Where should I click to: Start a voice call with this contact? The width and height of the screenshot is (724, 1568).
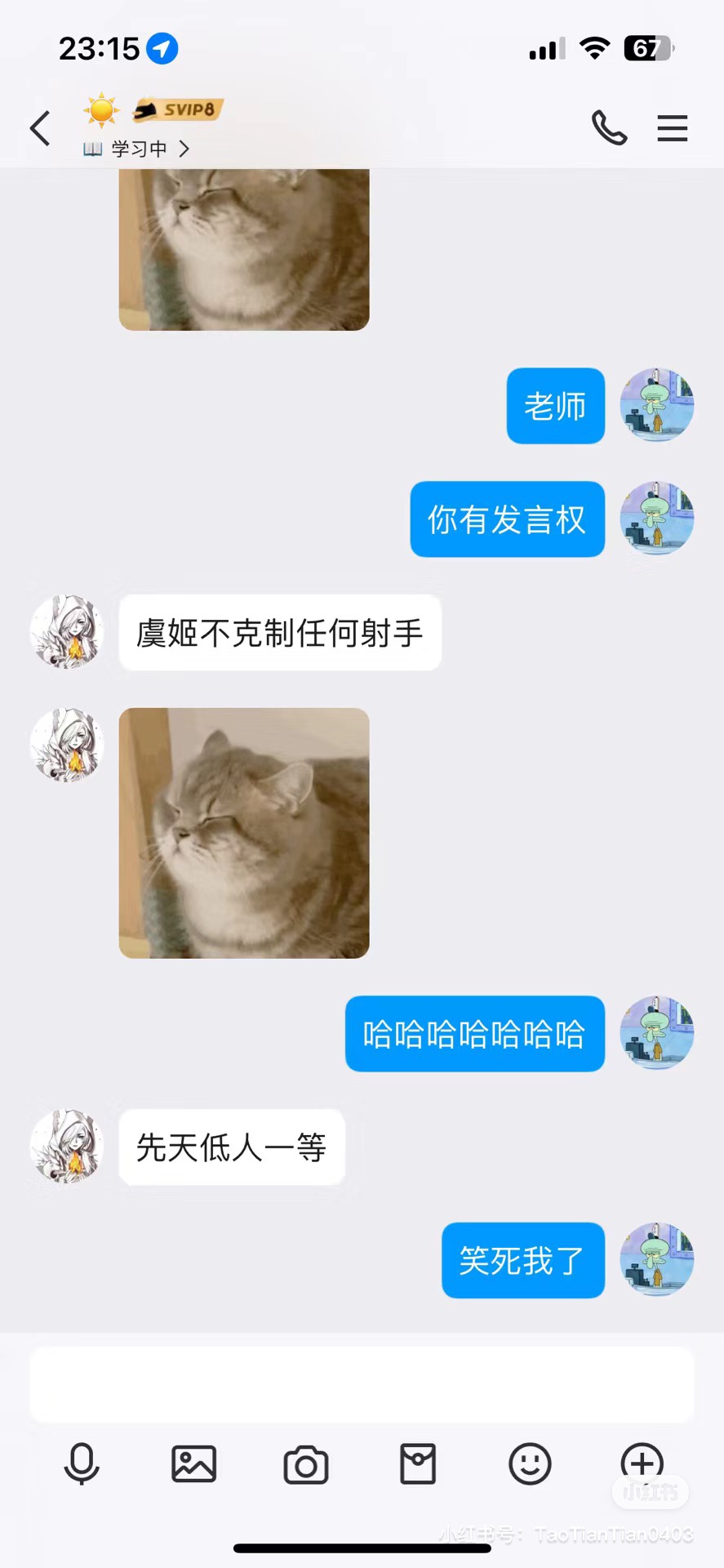pos(609,128)
